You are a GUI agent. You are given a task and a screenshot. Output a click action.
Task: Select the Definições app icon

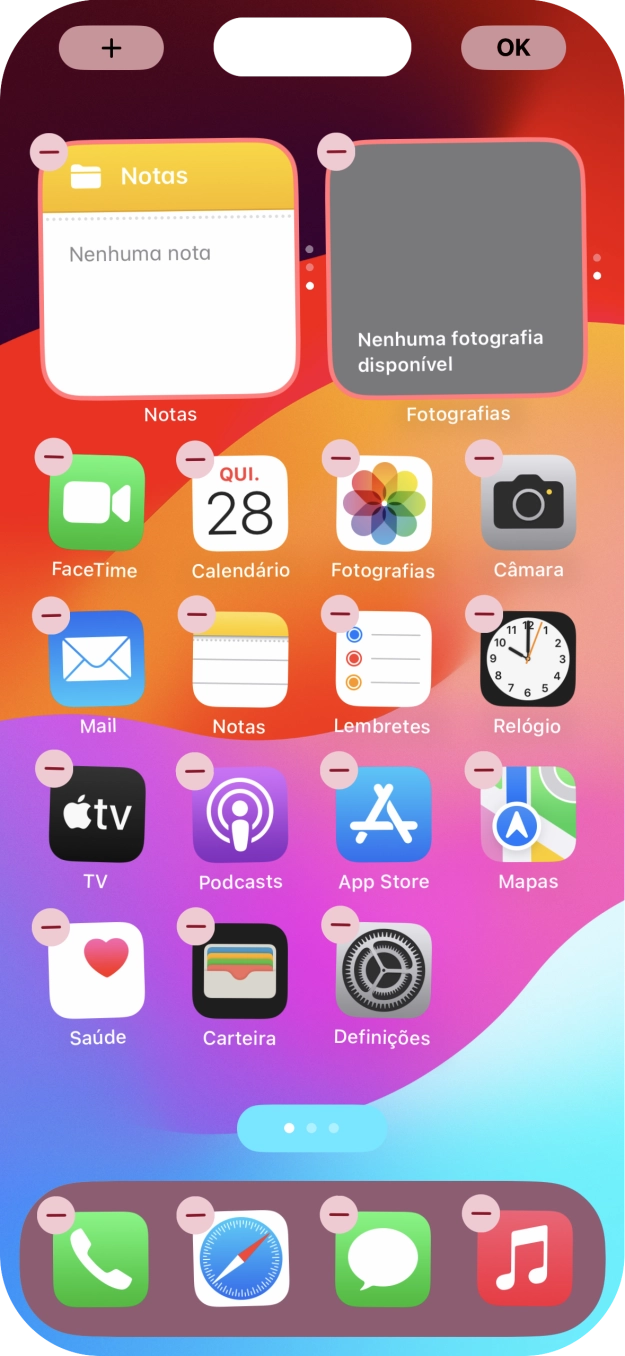pyautogui.click(x=384, y=970)
